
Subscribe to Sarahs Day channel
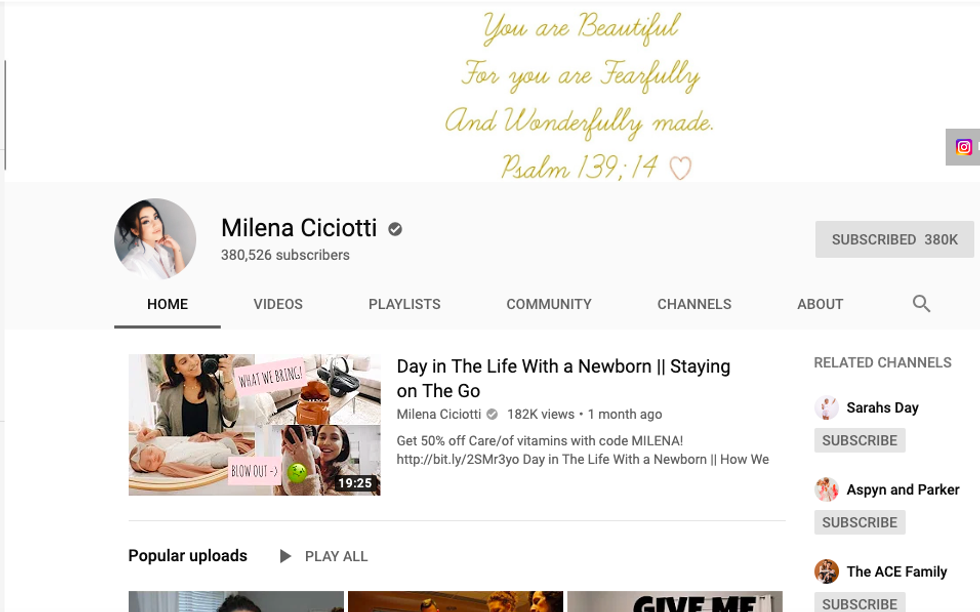859,440
